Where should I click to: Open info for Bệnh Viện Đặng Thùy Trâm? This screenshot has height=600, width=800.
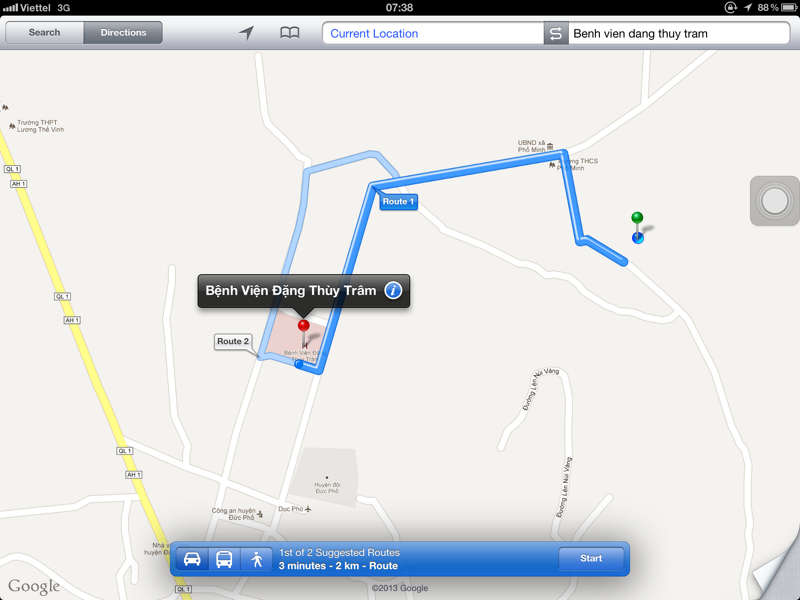[393, 291]
